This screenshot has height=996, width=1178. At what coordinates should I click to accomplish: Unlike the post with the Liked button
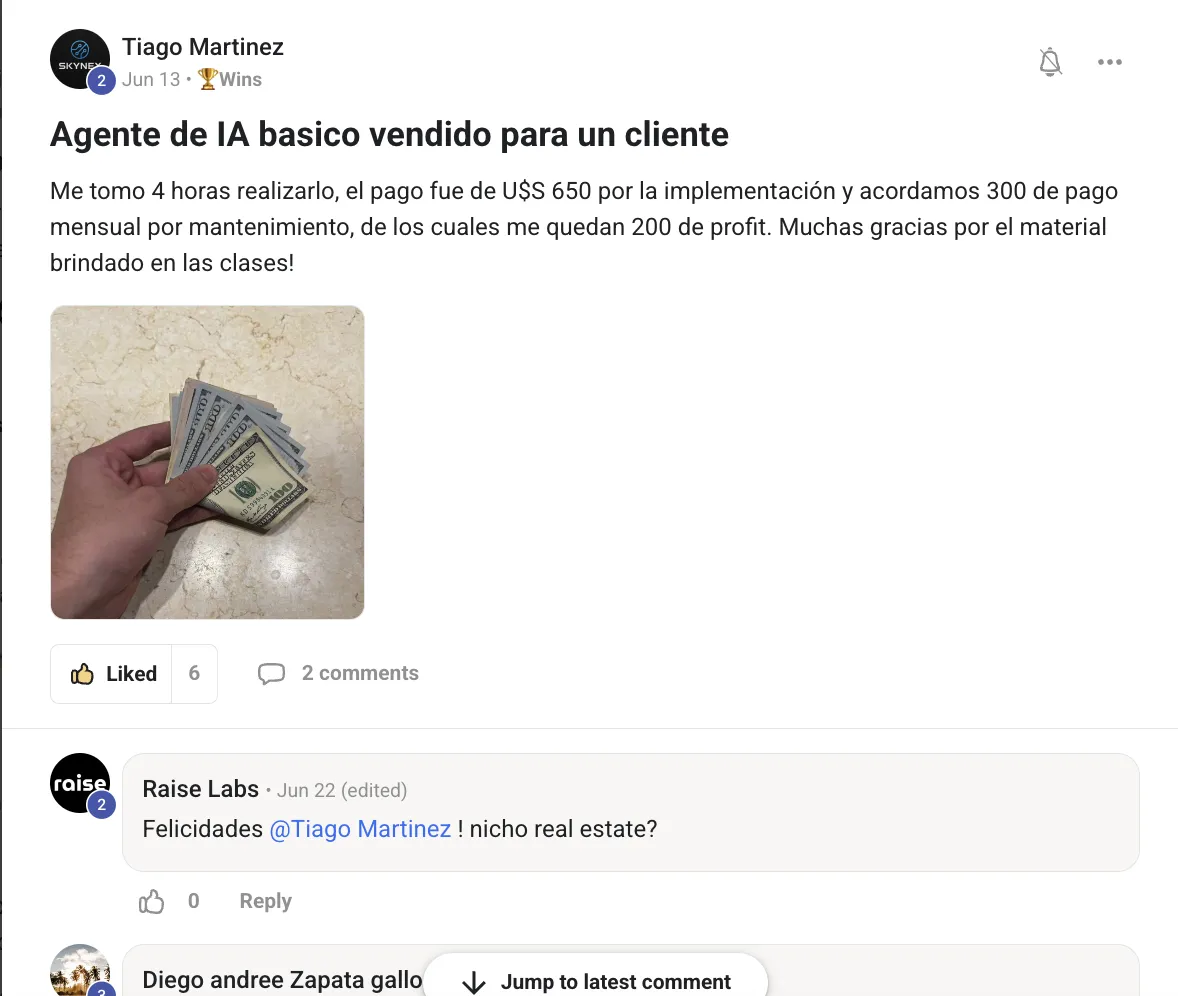pos(111,674)
